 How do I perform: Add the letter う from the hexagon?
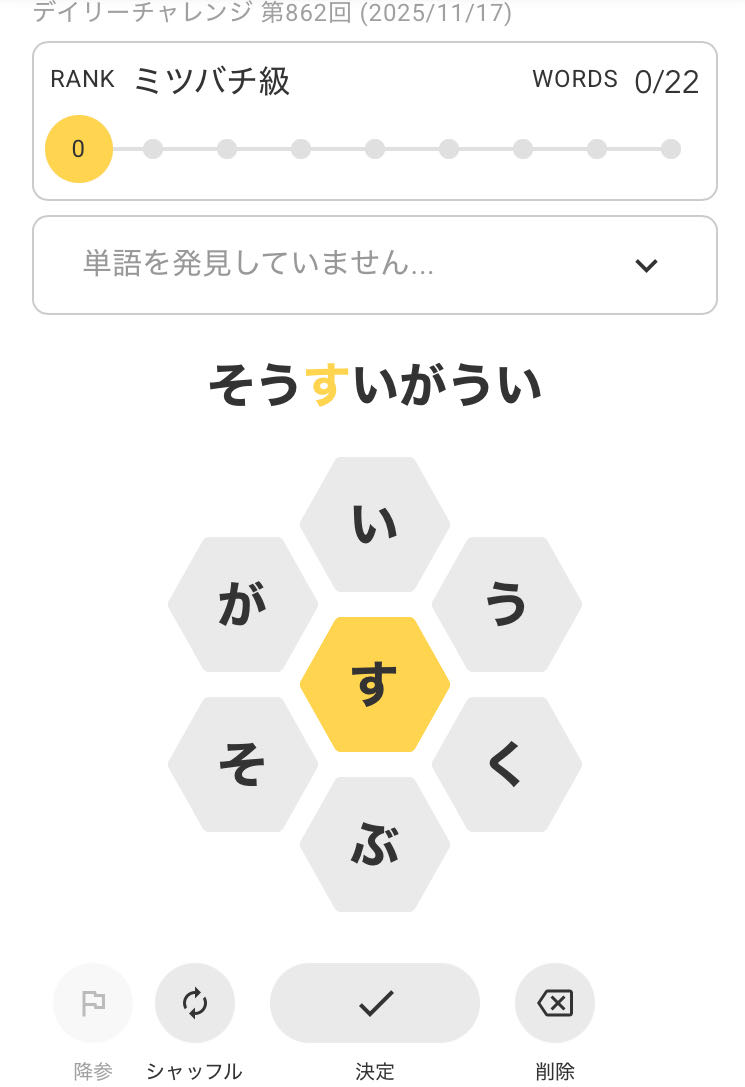(x=507, y=605)
